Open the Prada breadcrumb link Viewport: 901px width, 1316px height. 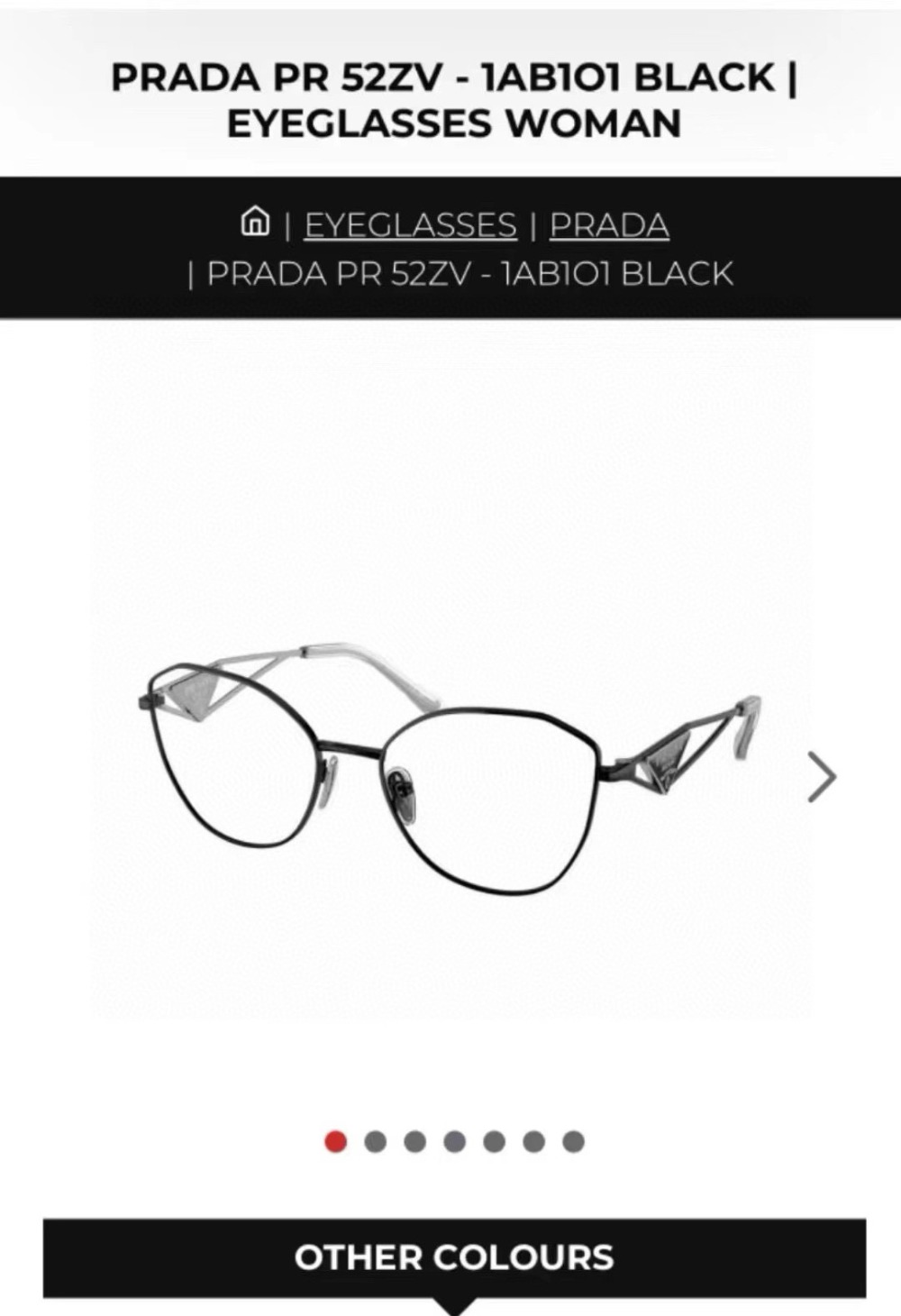click(x=609, y=225)
